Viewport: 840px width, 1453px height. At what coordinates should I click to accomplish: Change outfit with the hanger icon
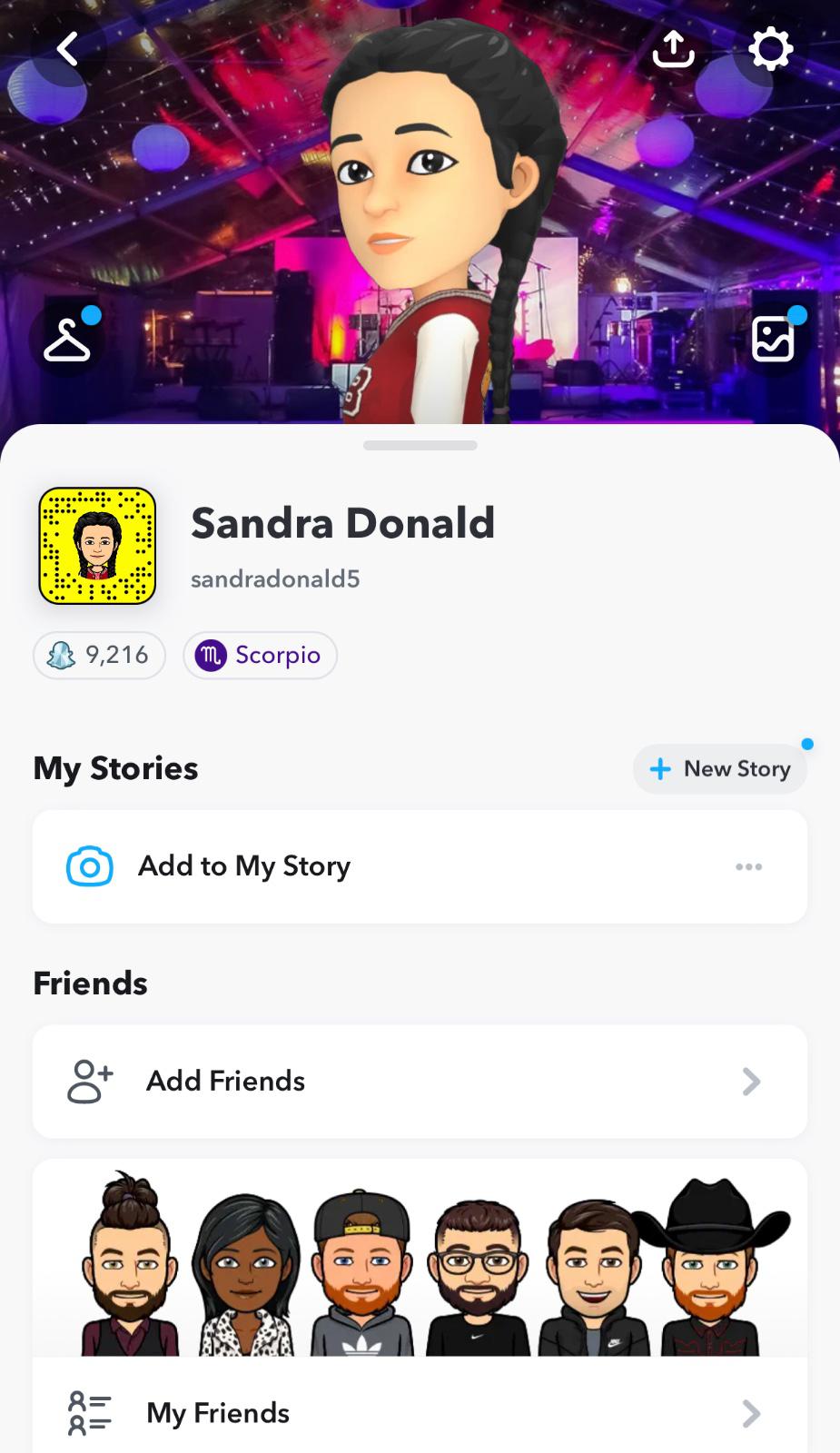coord(67,341)
